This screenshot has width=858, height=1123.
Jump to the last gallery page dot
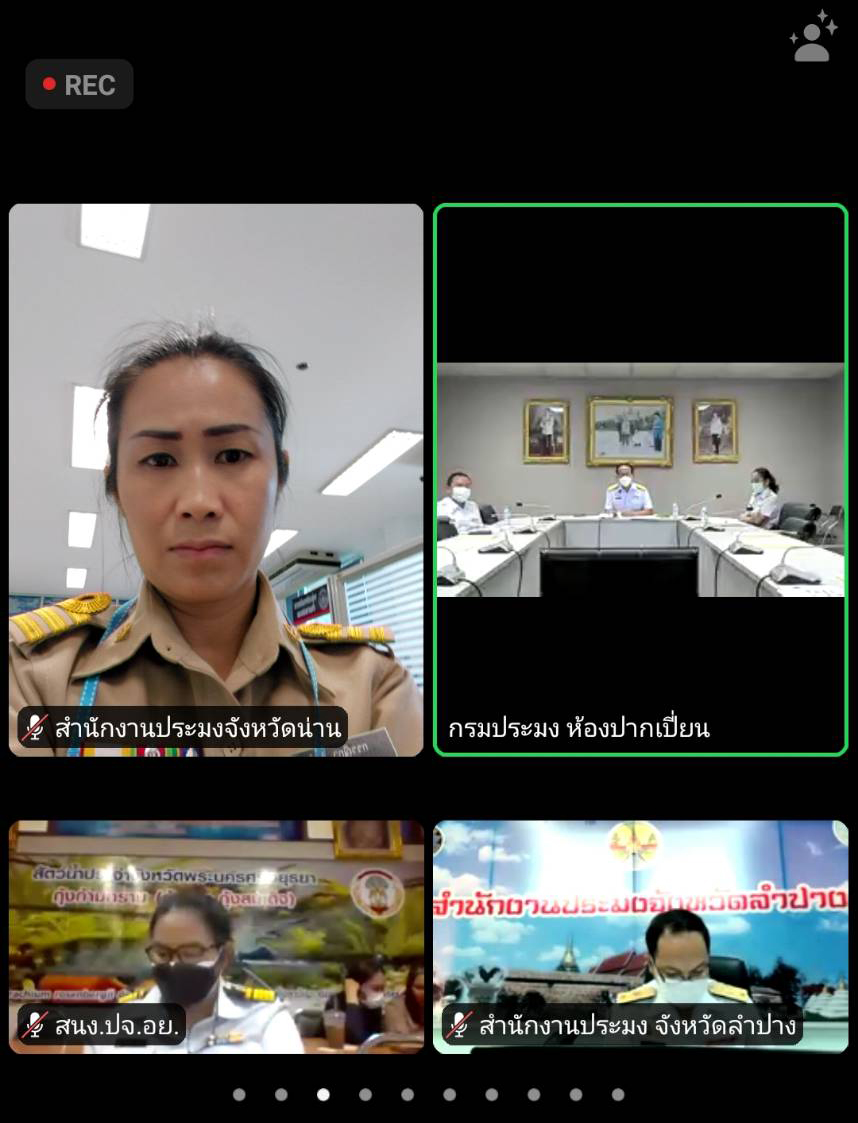(x=618, y=1095)
